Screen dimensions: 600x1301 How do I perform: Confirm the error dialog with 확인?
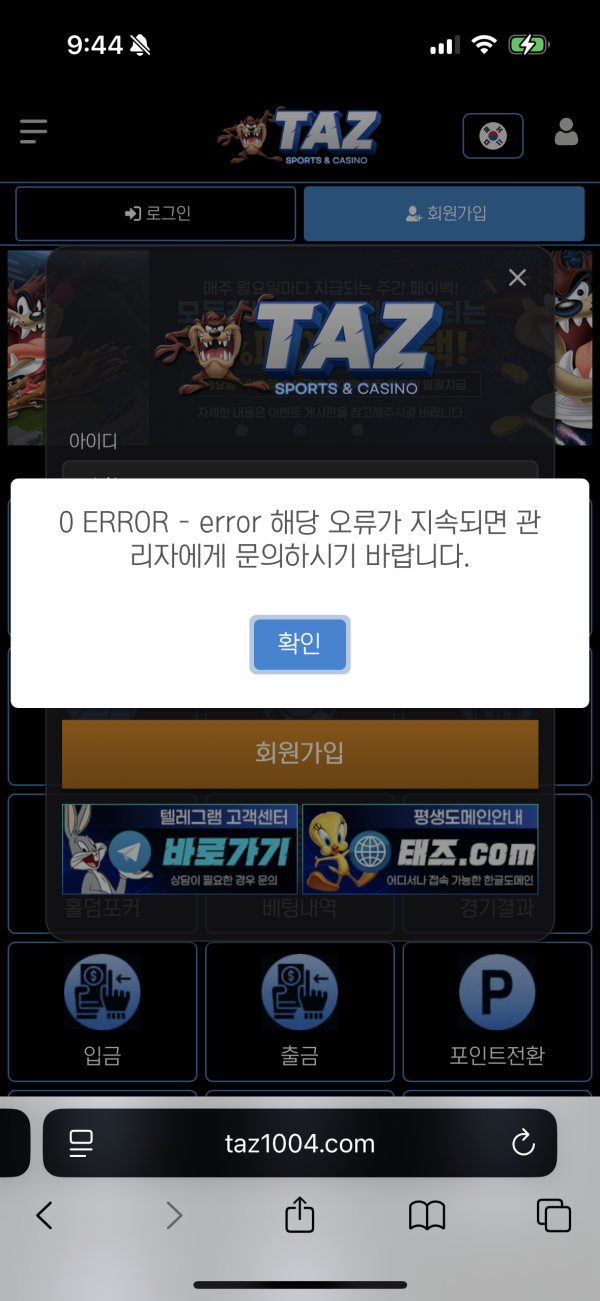(x=299, y=644)
